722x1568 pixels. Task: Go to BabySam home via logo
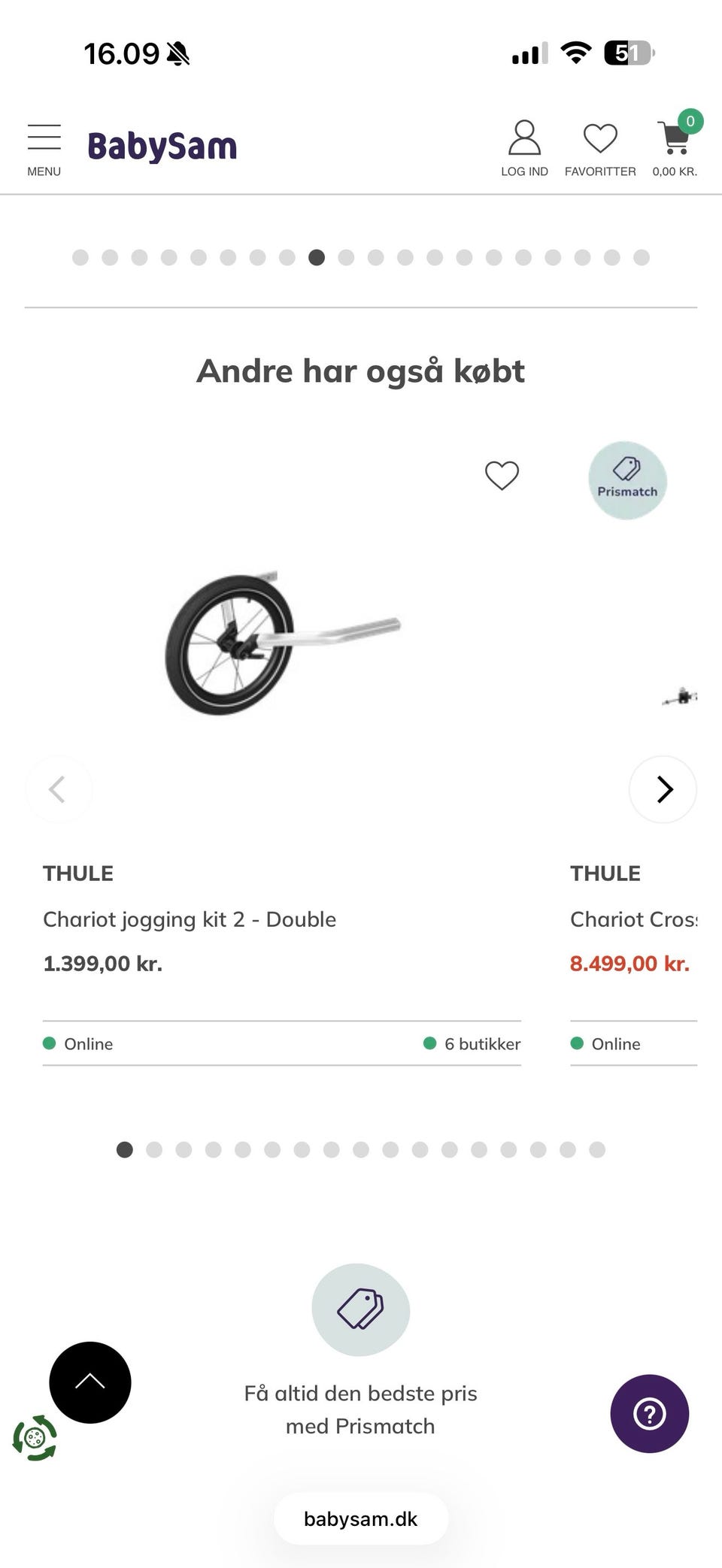[x=162, y=147]
